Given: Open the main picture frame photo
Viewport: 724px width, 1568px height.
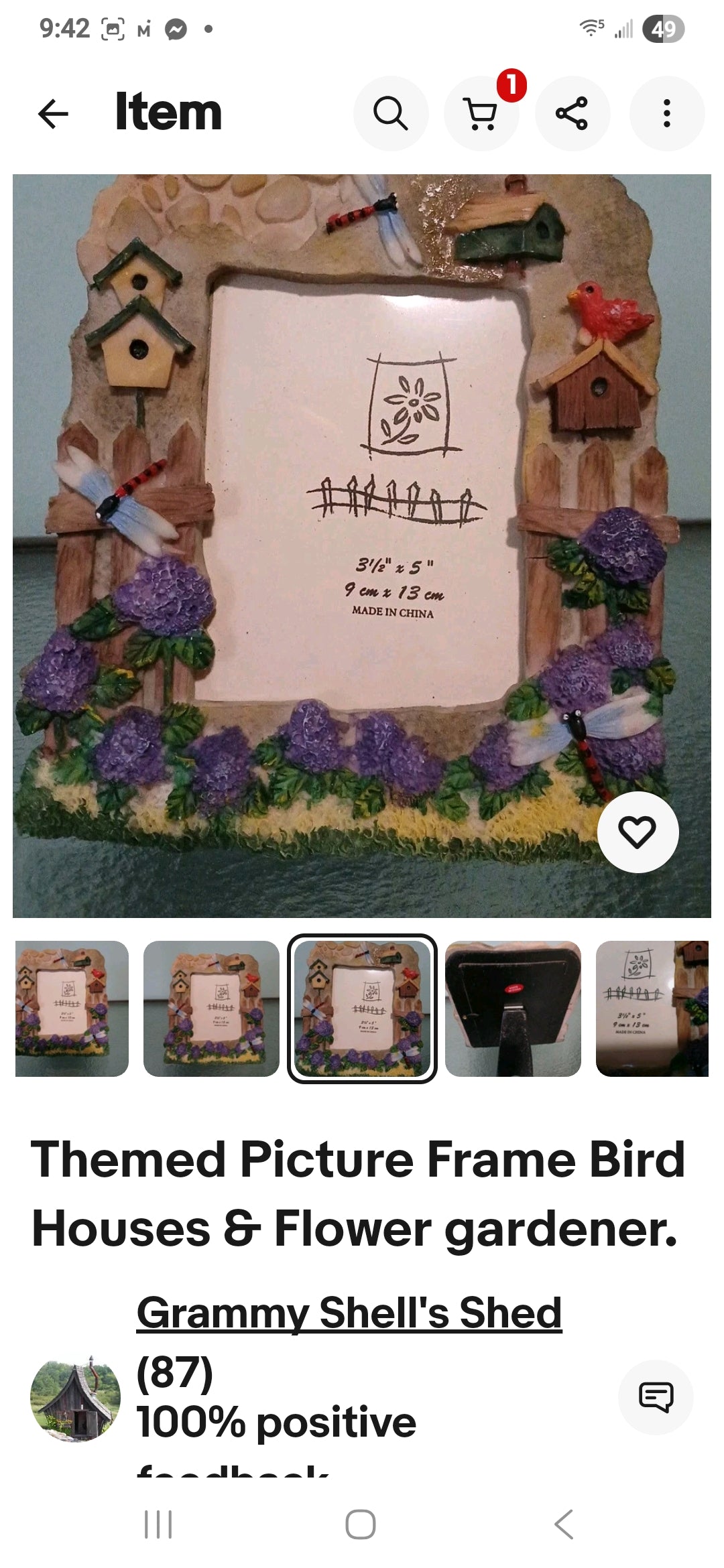Looking at the screenshot, I should (362, 545).
